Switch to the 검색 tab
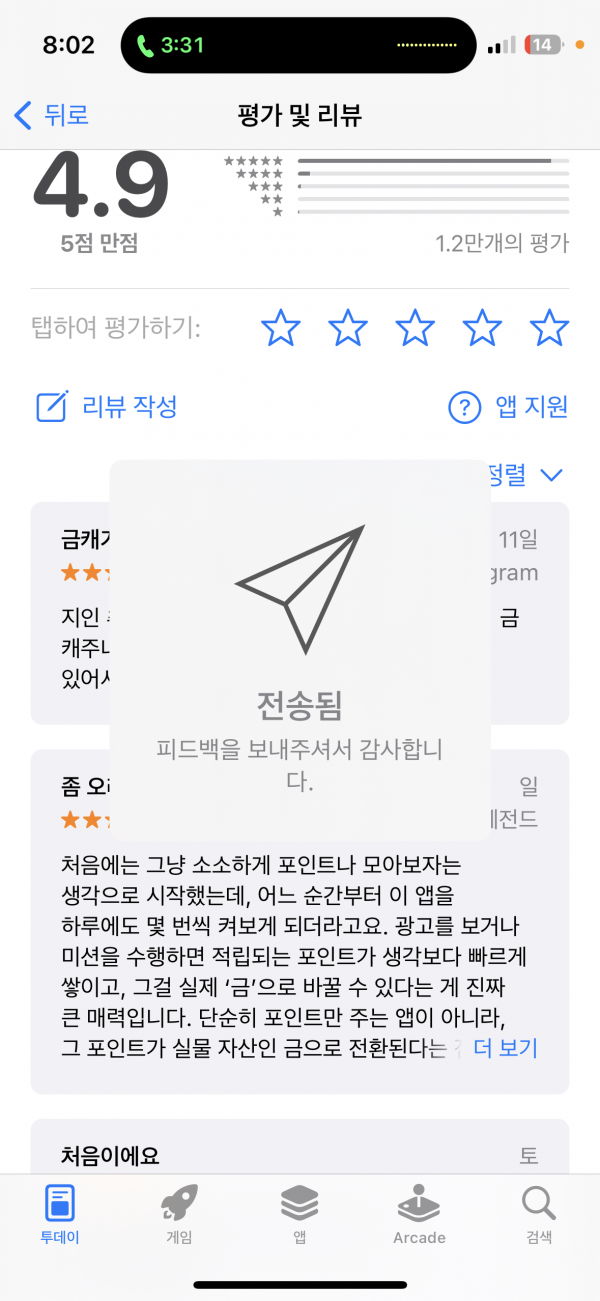Viewport: 600px width, 1301px height. click(x=539, y=1214)
